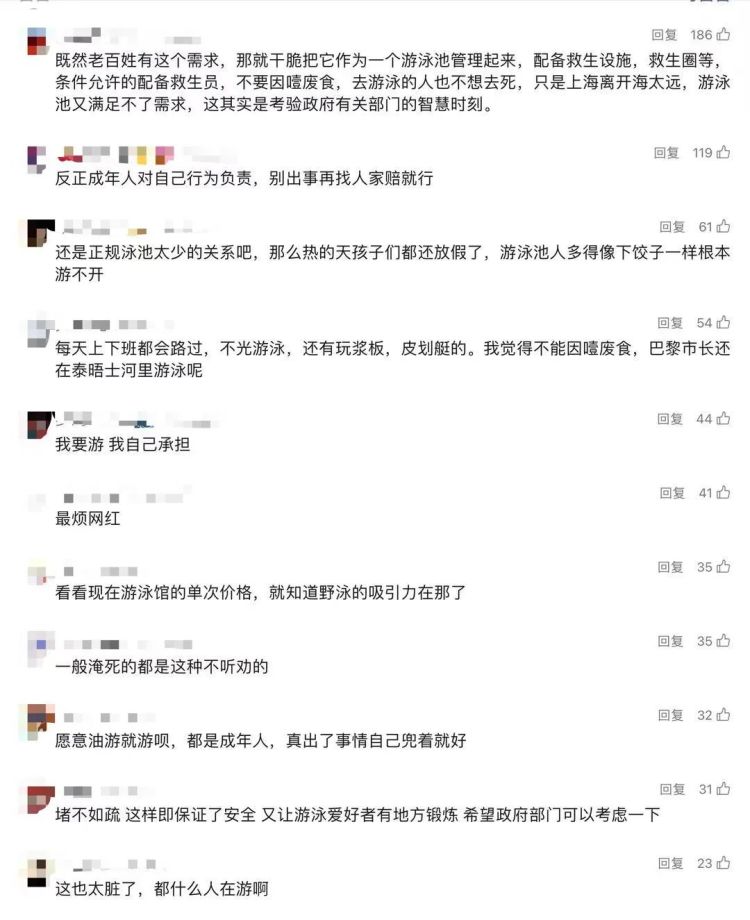Like the comment starting 既然老百姓有这个需求

coord(723,35)
